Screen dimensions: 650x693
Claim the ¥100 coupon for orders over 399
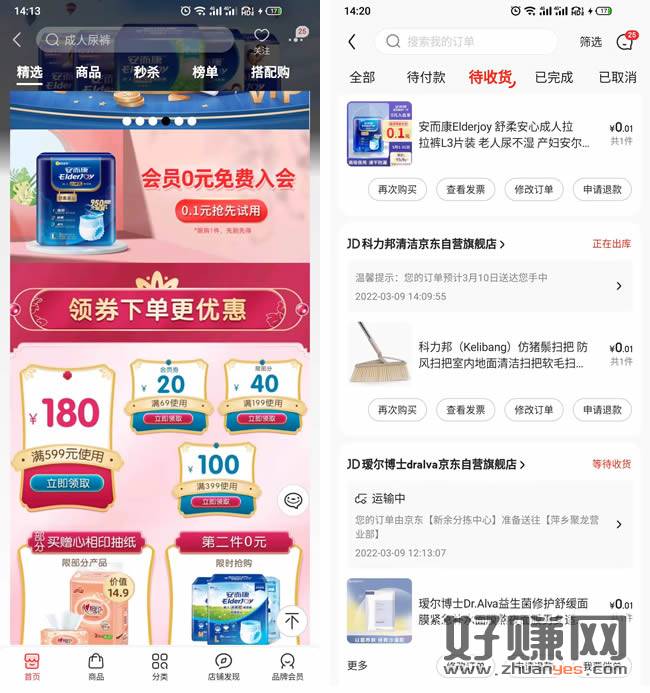coord(218,501)
